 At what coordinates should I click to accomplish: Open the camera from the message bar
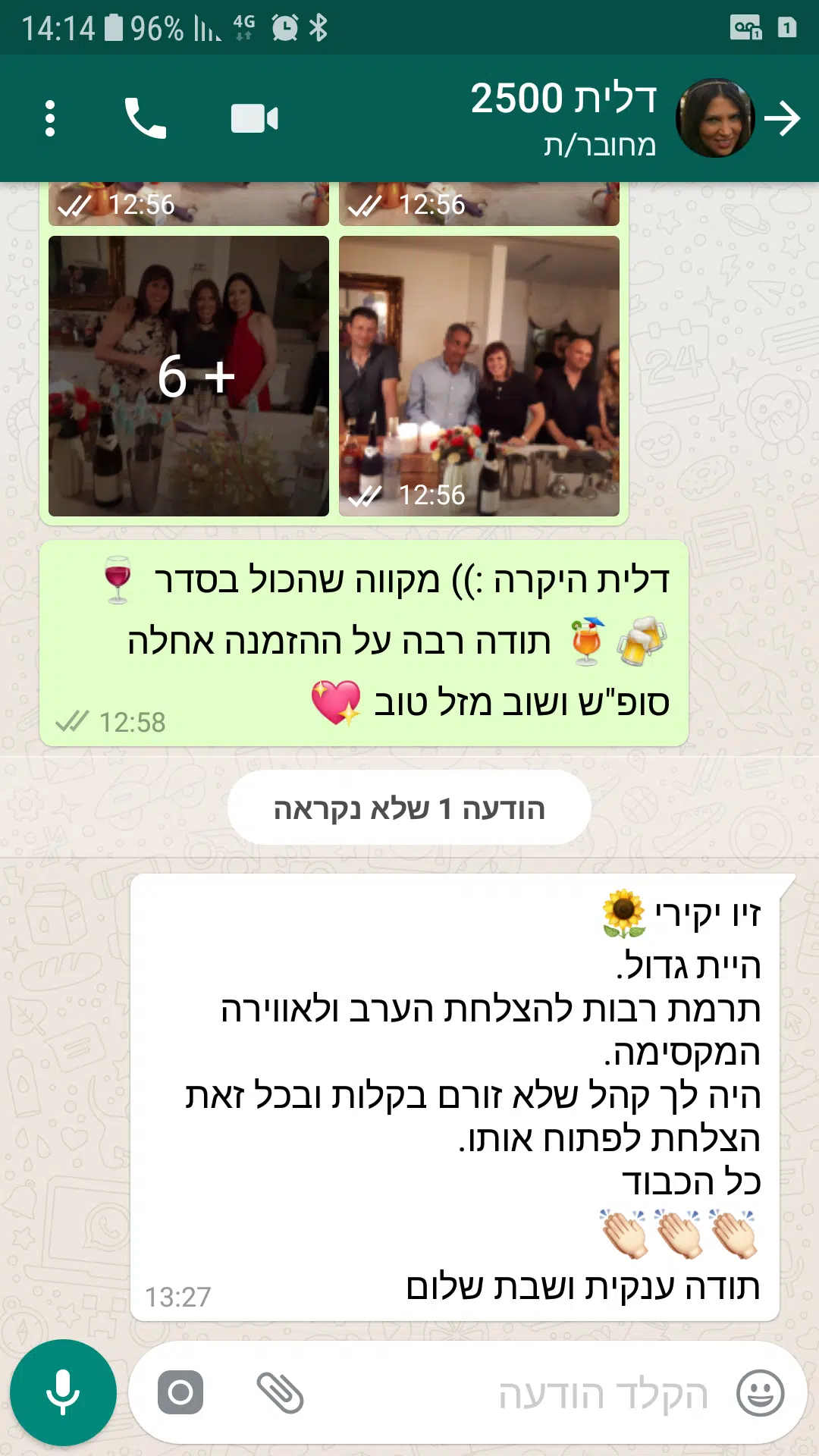pos(180,1392)
